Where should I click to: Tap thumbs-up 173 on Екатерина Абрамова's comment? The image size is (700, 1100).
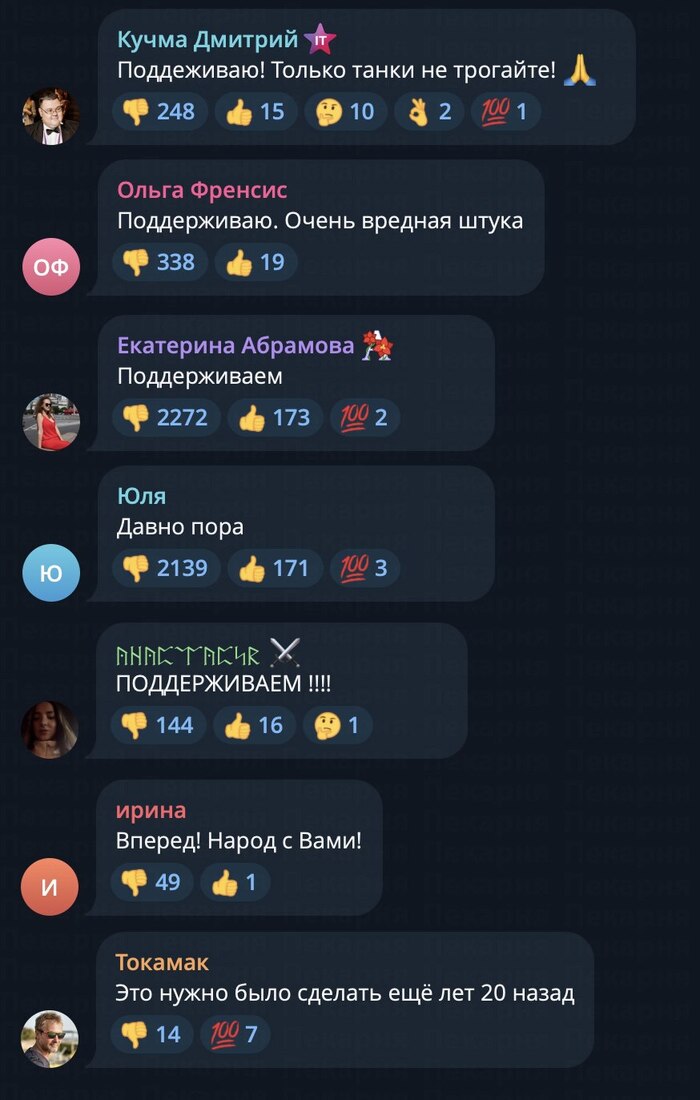(275, 417)
